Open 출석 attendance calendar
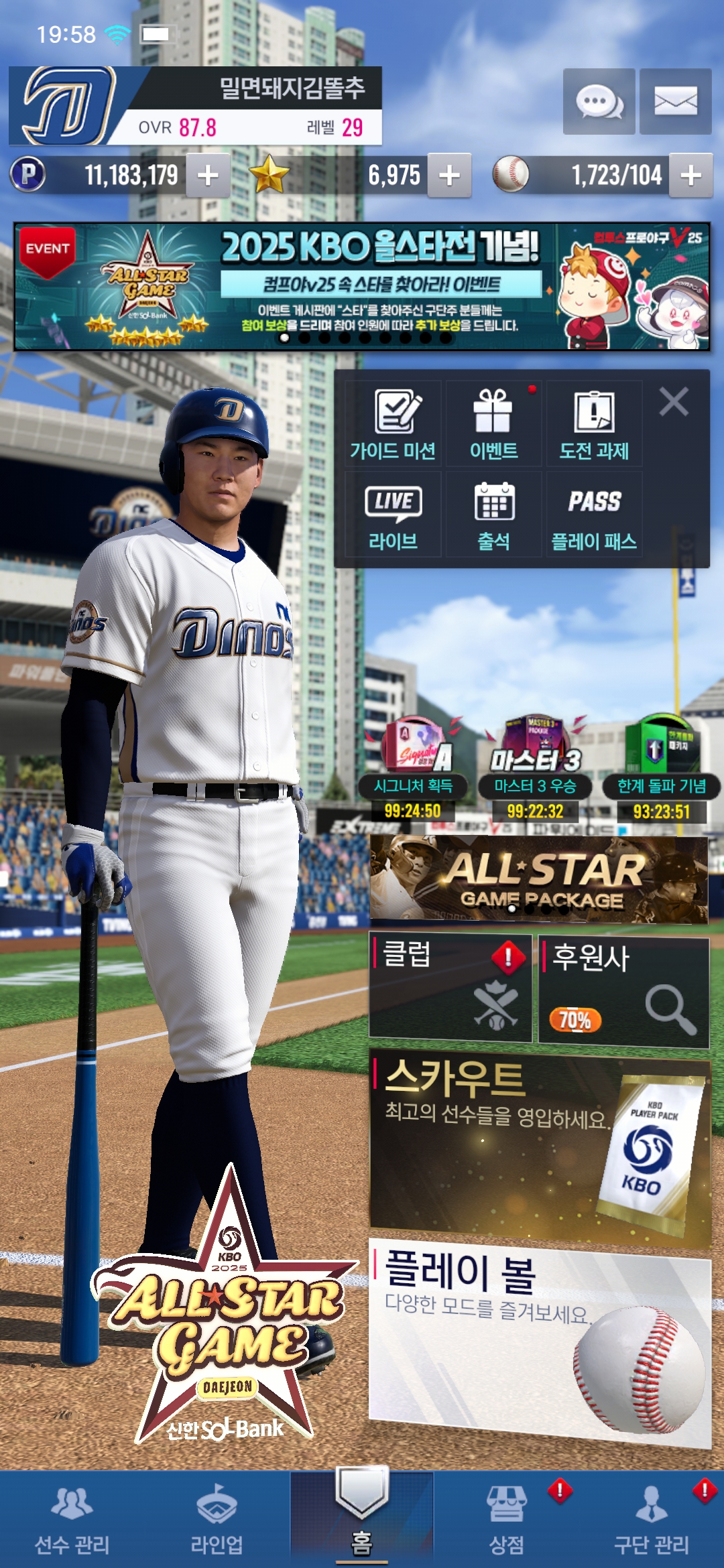The image size is (724, 1568). (x=493, y=515)
